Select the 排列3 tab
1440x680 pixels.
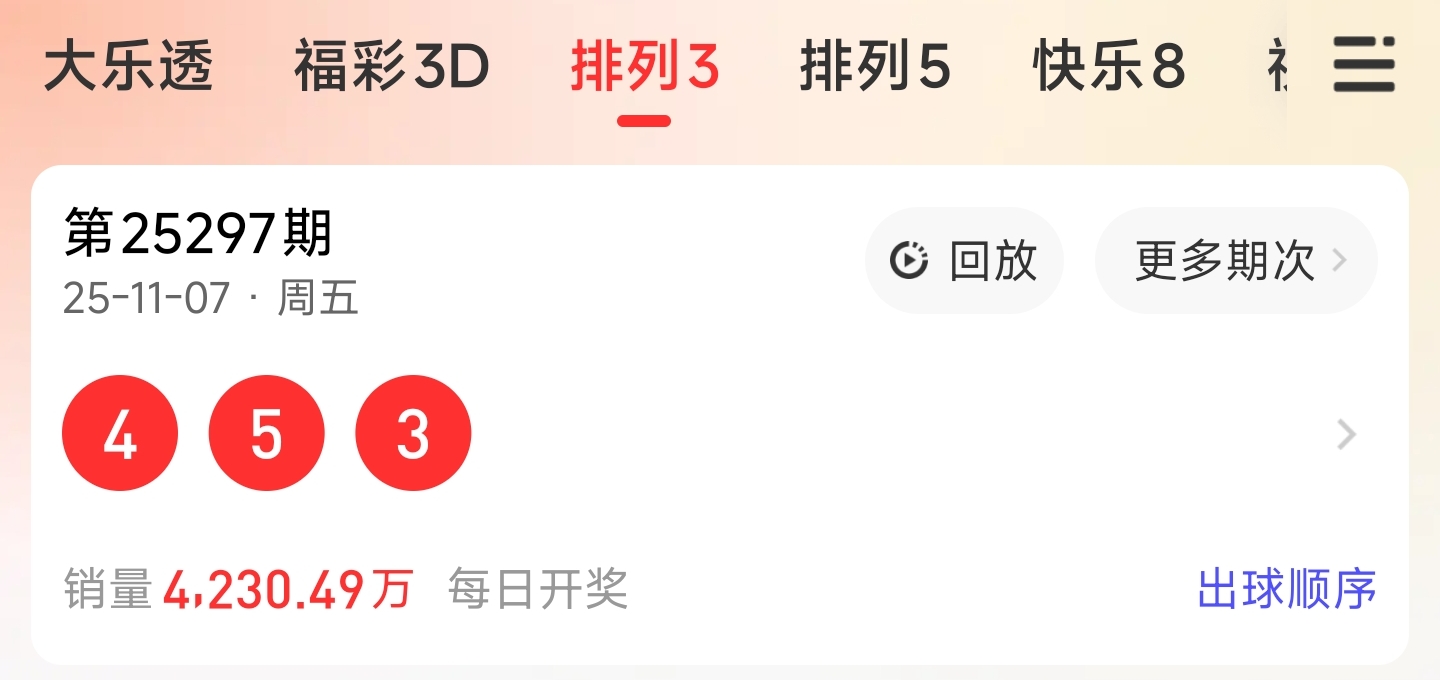pos(645,68)
